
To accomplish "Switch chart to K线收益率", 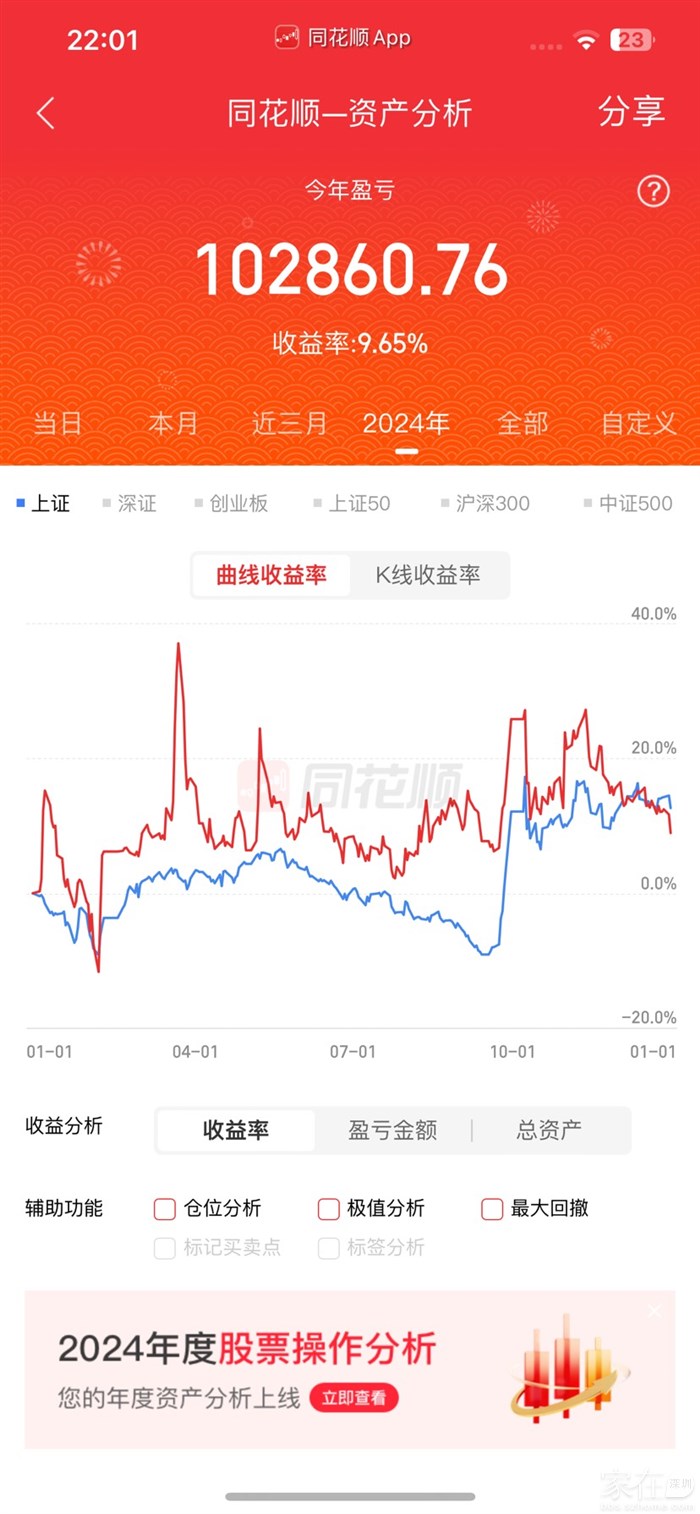I will coord(428,575).
